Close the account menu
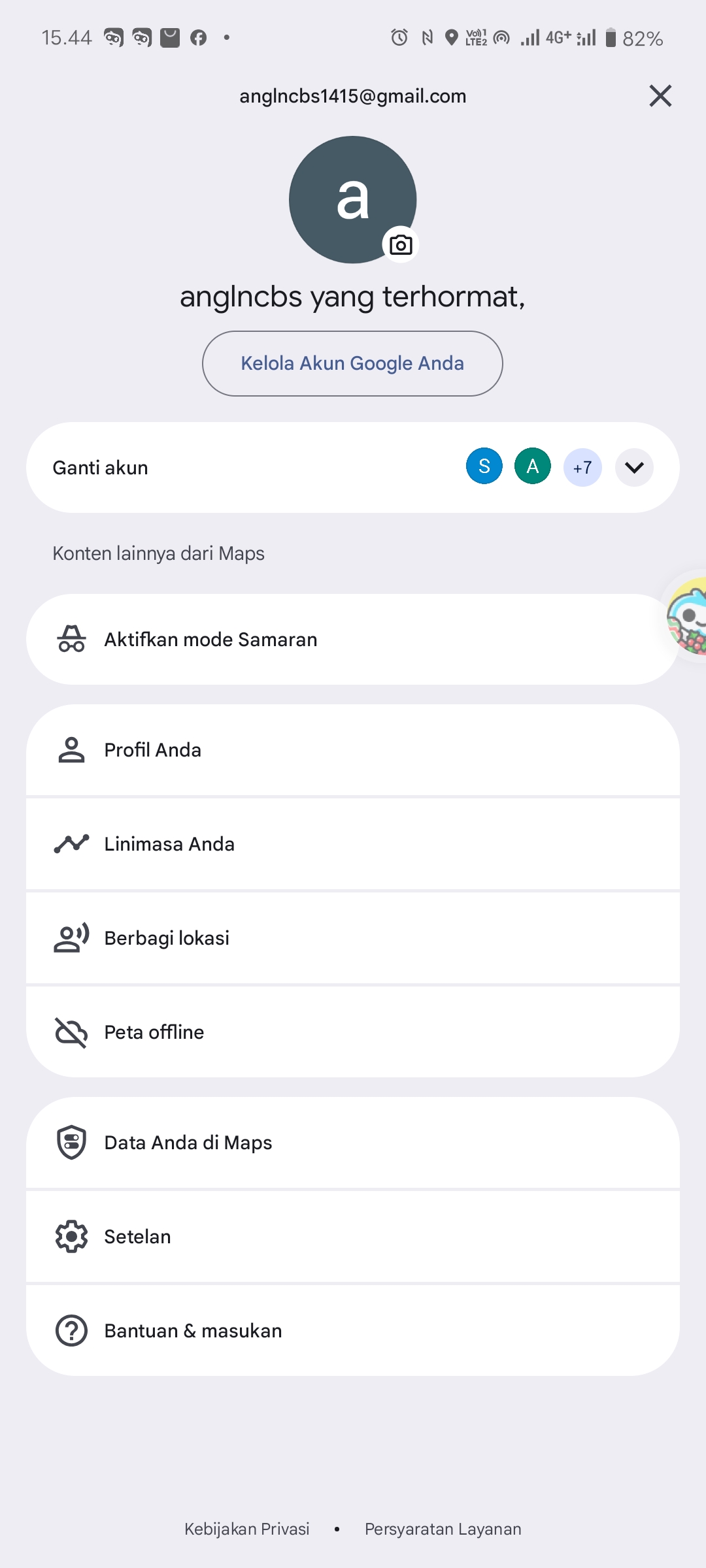 [660, 96]
